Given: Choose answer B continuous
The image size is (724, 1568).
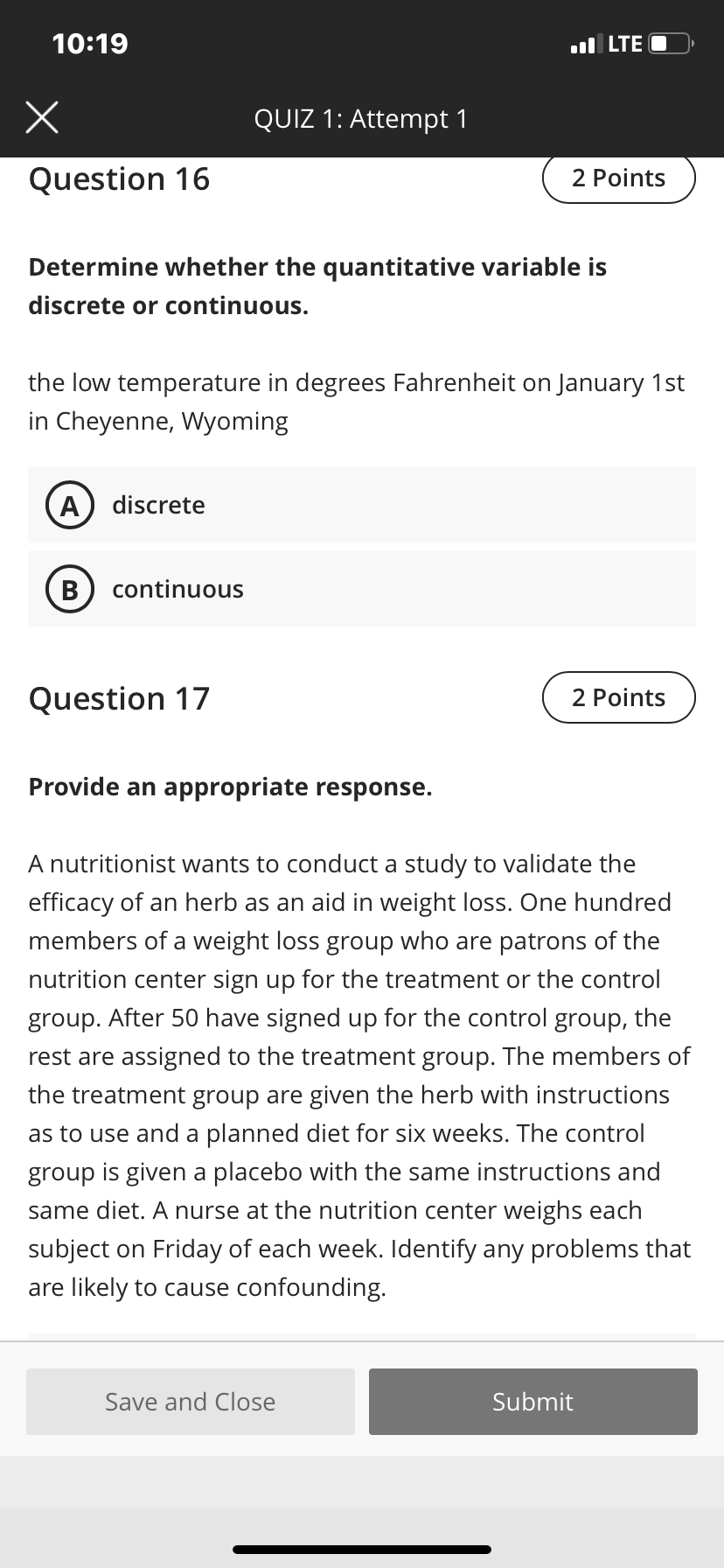Looking at the screenshot, I should (x=362, y=589).
